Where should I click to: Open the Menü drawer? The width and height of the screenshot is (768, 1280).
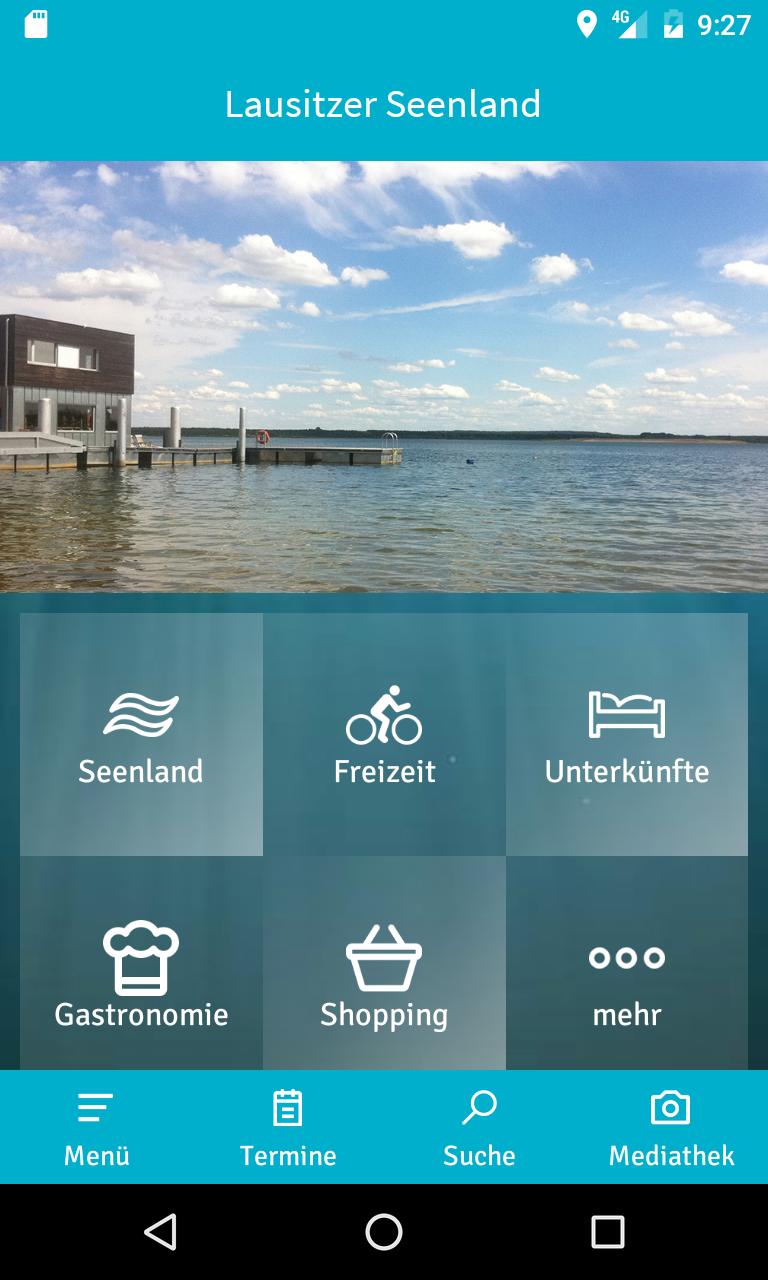(96, 1128)
